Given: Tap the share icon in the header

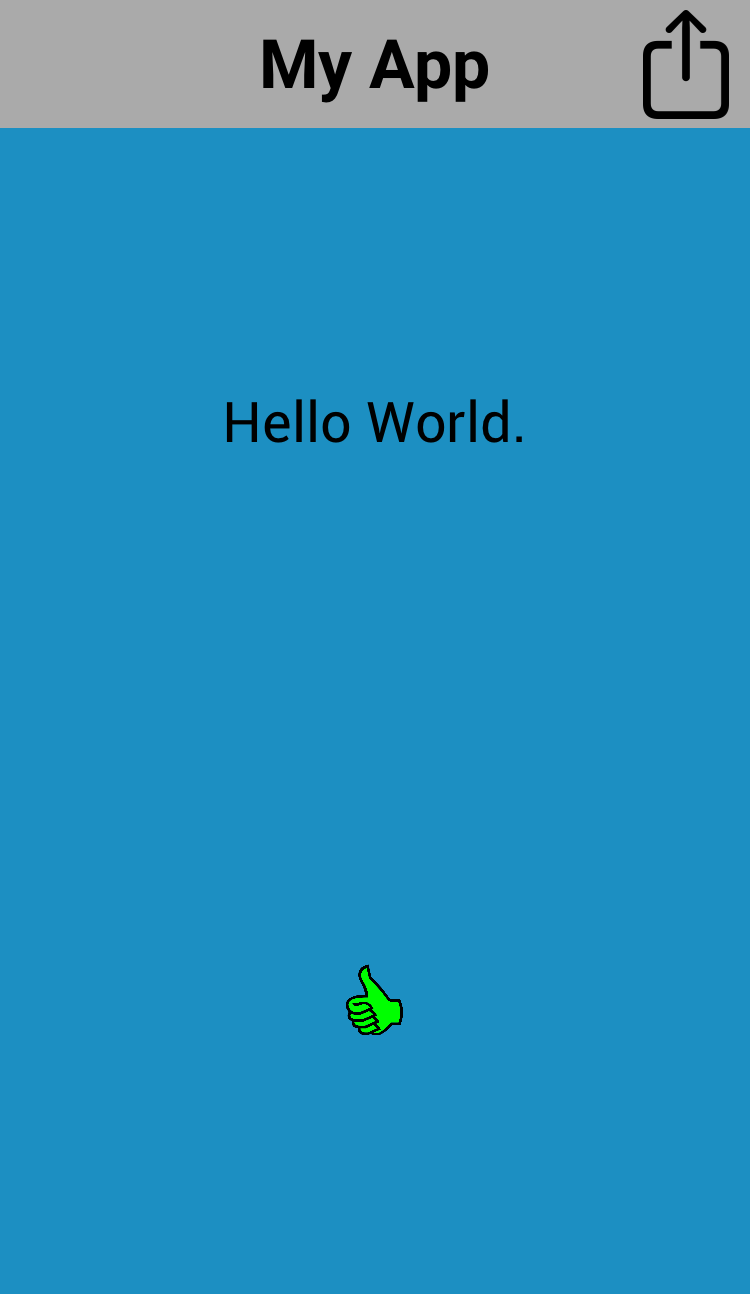Looking at the screenshot, I should (x=686, y=65).
